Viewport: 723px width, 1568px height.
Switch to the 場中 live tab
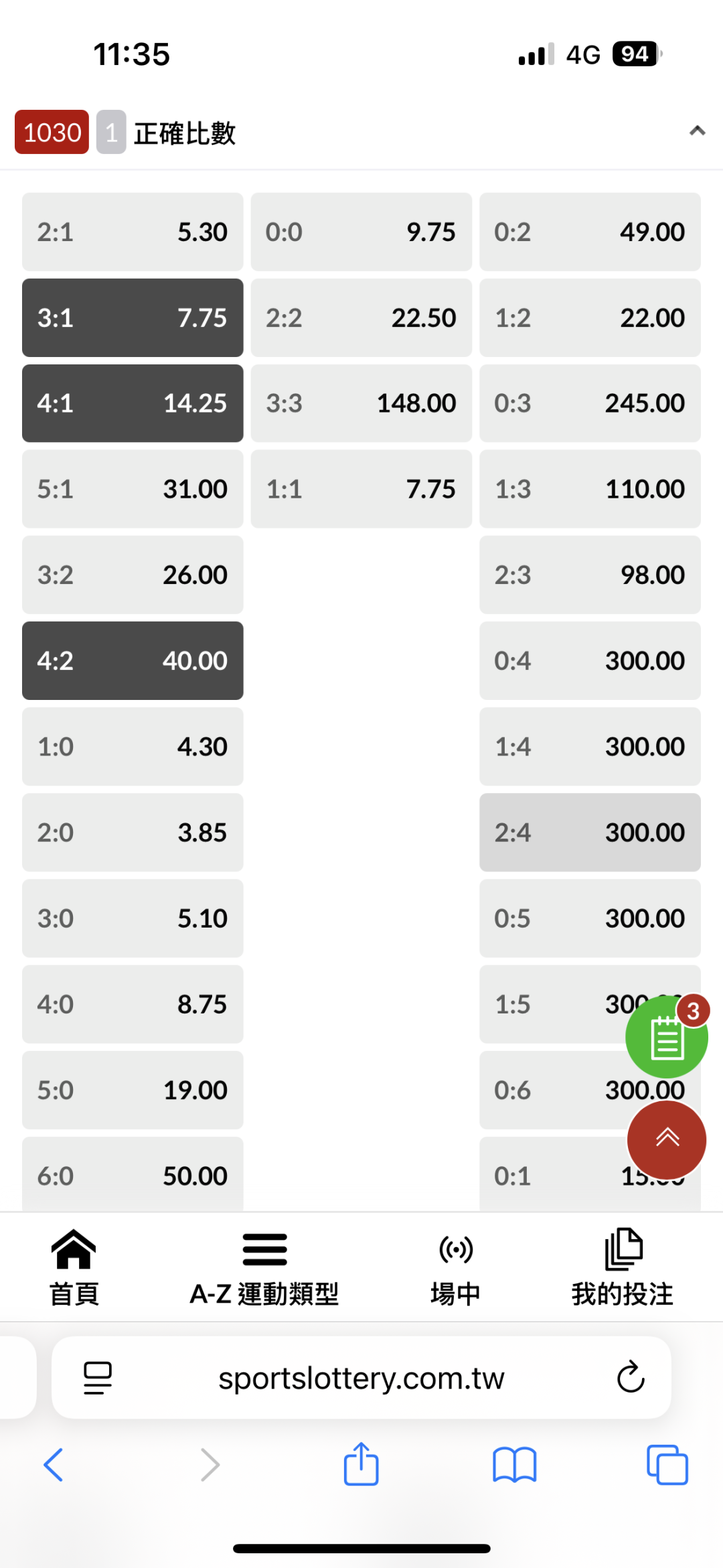(x=455, y=1267)
